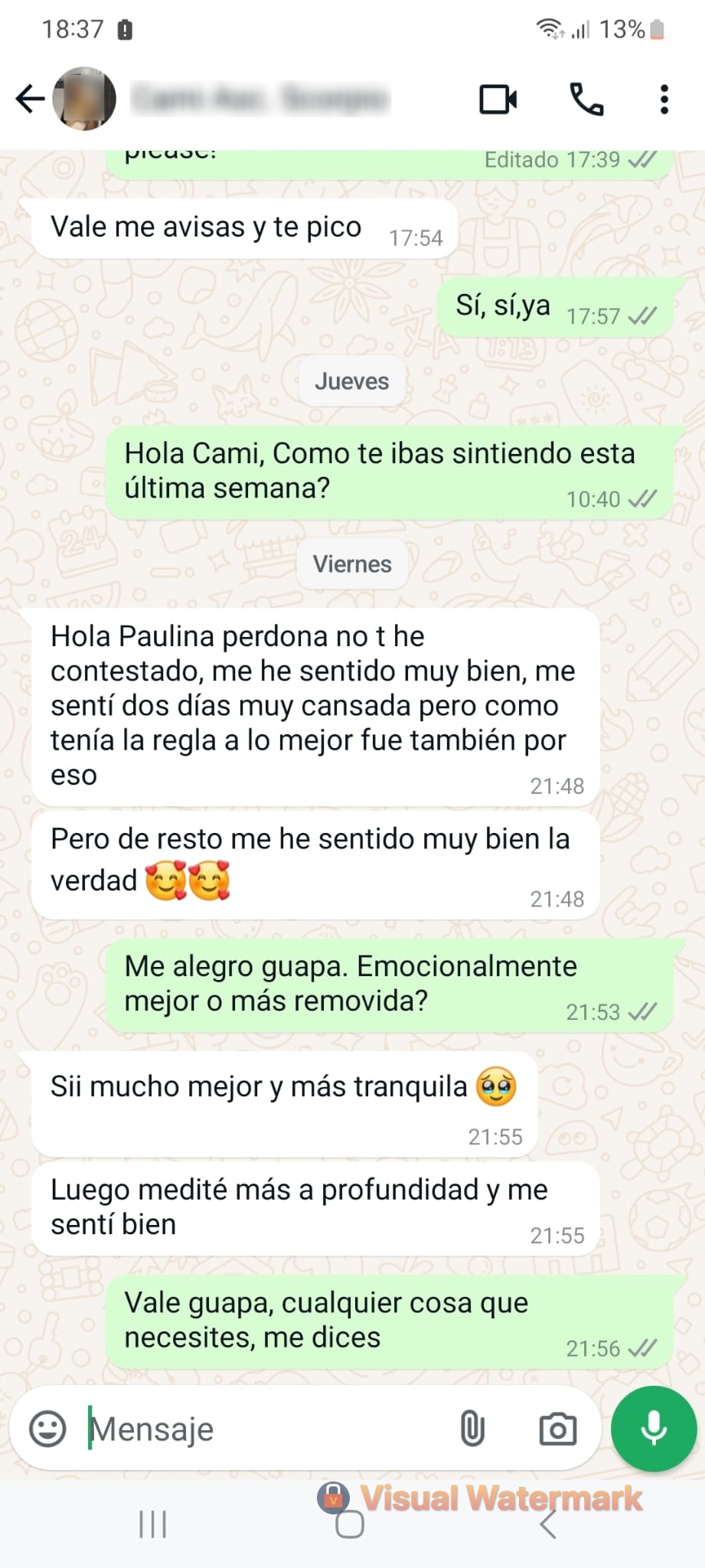This screenshot has height=1568, width=705.
Task: Open the emoji picker
Action: coord(47,1429)
